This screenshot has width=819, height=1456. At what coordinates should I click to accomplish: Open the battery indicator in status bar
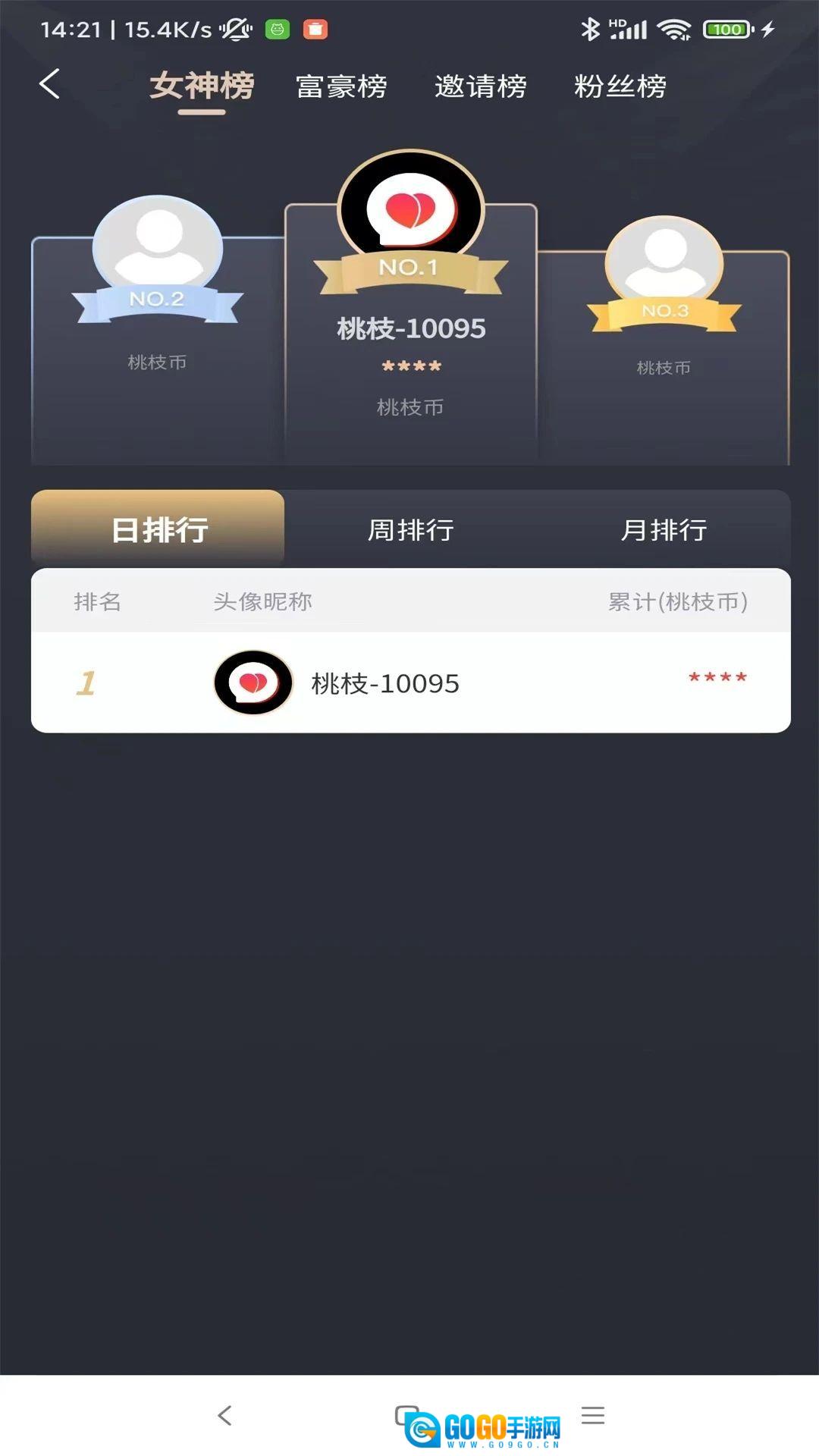726,28
